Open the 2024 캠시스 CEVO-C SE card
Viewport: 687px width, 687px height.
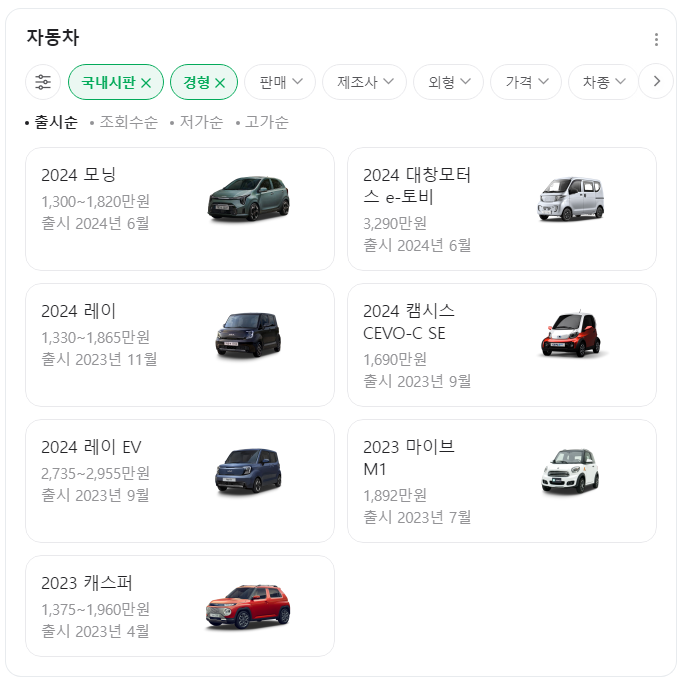point(502,345)
